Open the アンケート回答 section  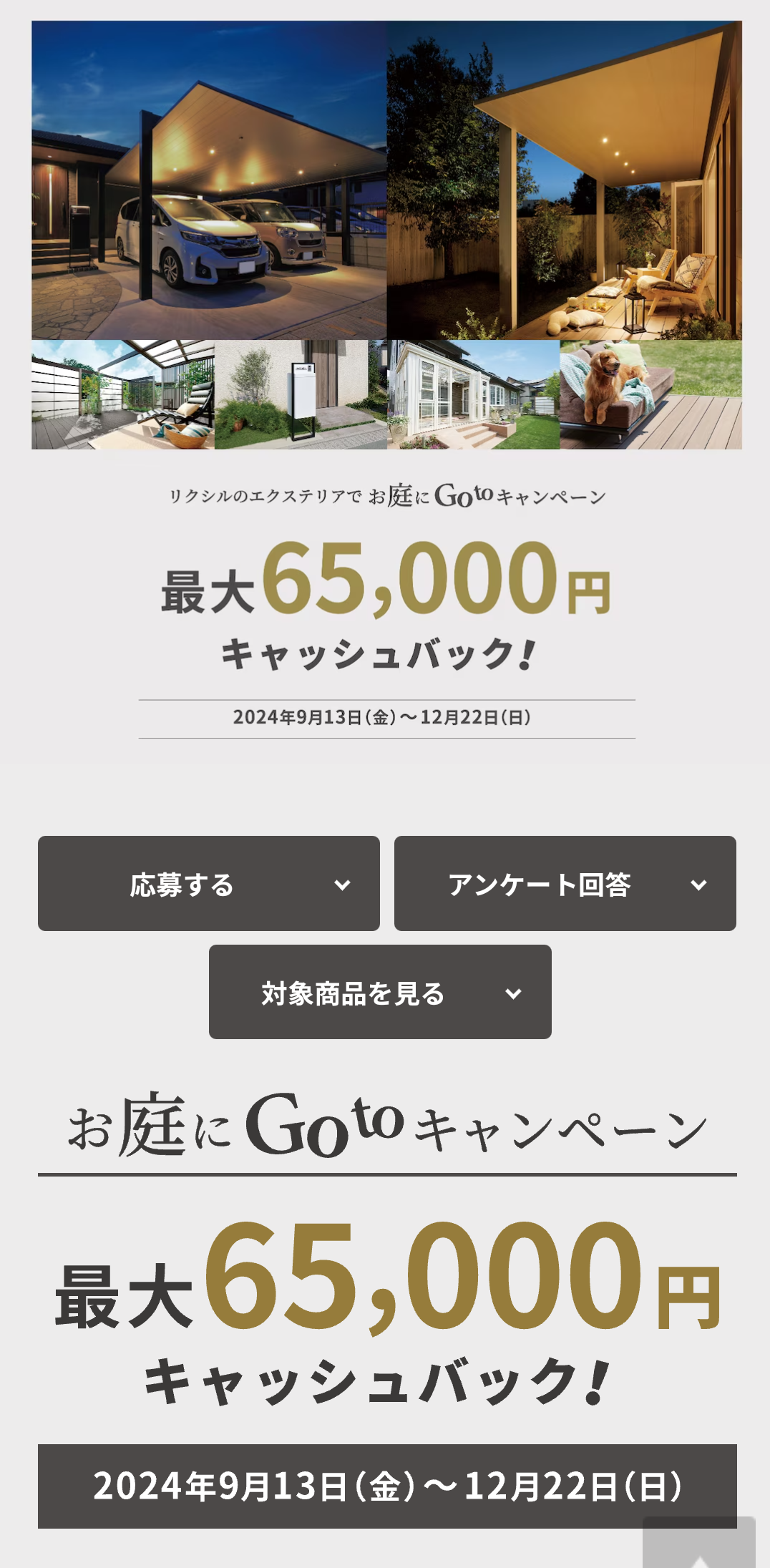coord(565,883)
